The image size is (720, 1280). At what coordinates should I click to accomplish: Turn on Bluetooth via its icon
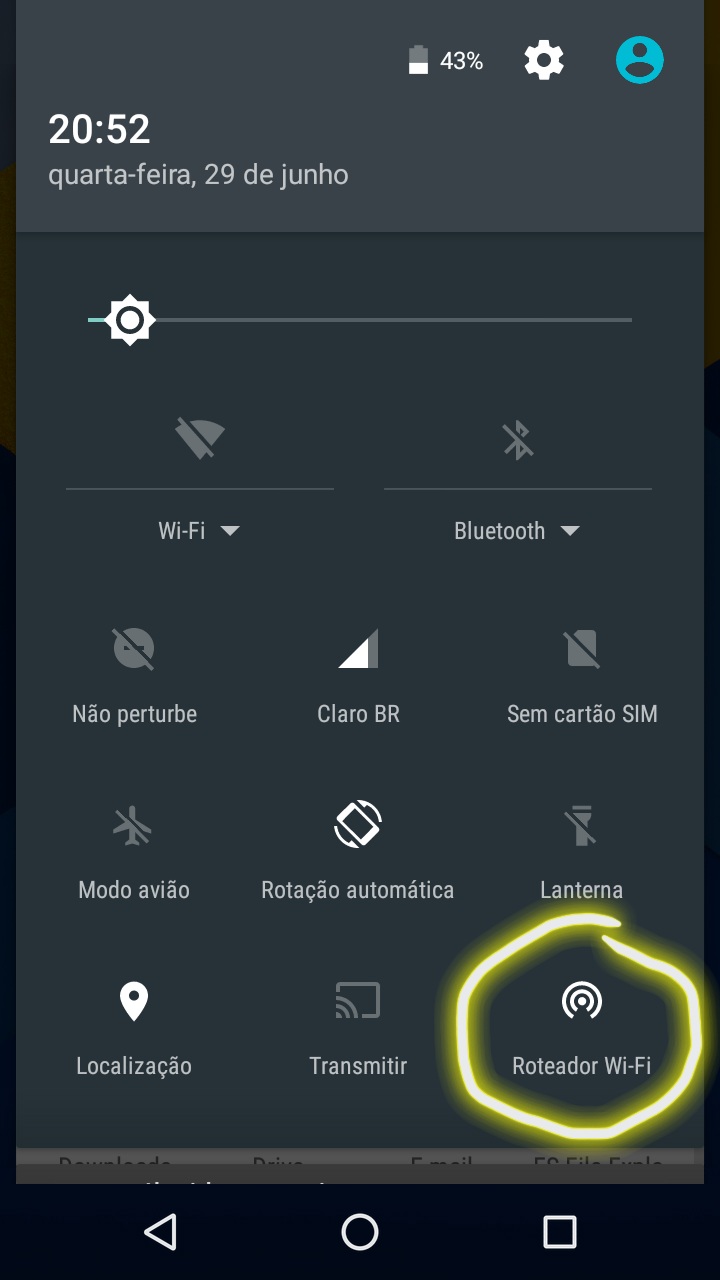518,438
